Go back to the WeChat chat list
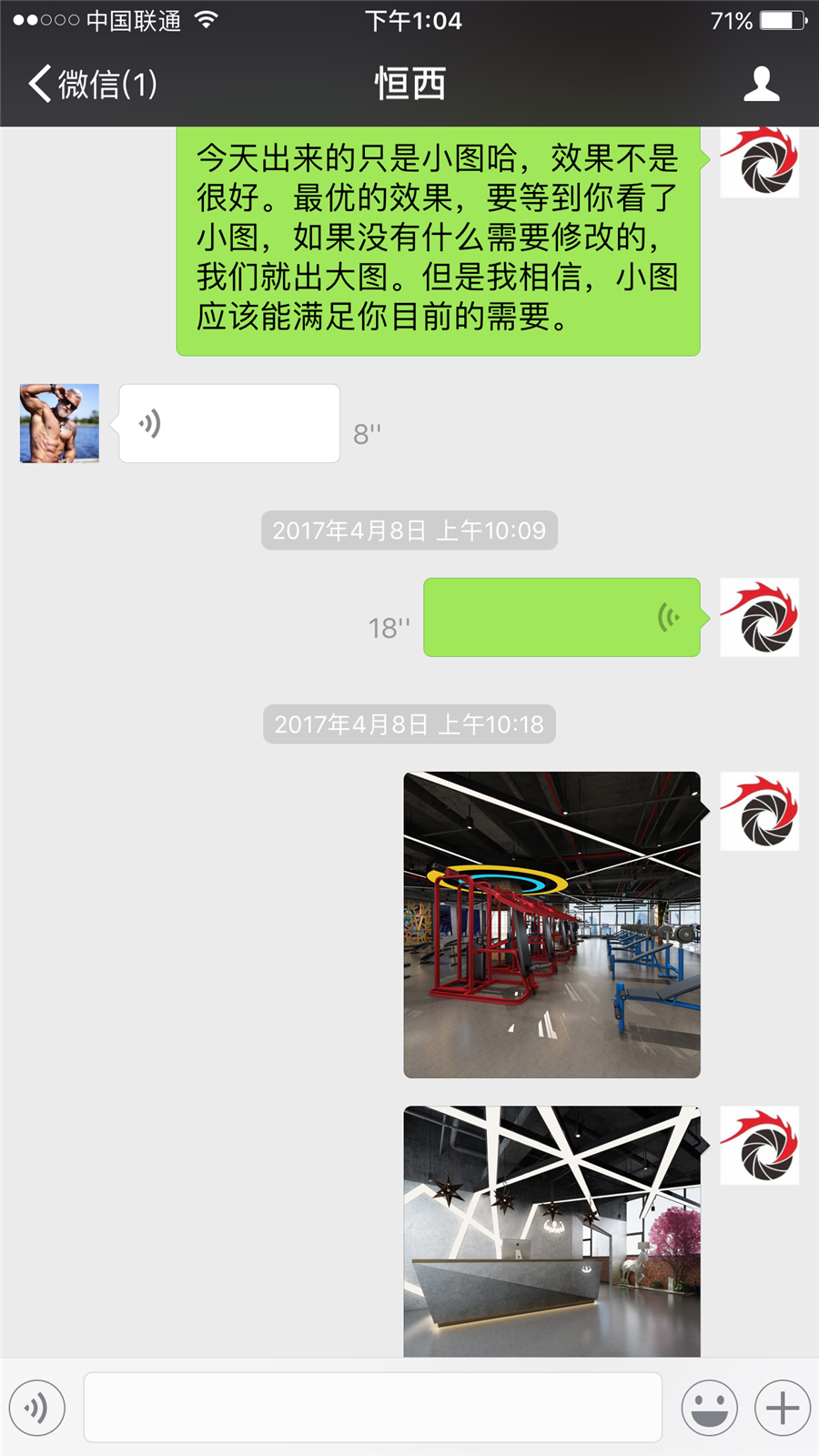819x1456 pixels. click(x=91, y=84)
